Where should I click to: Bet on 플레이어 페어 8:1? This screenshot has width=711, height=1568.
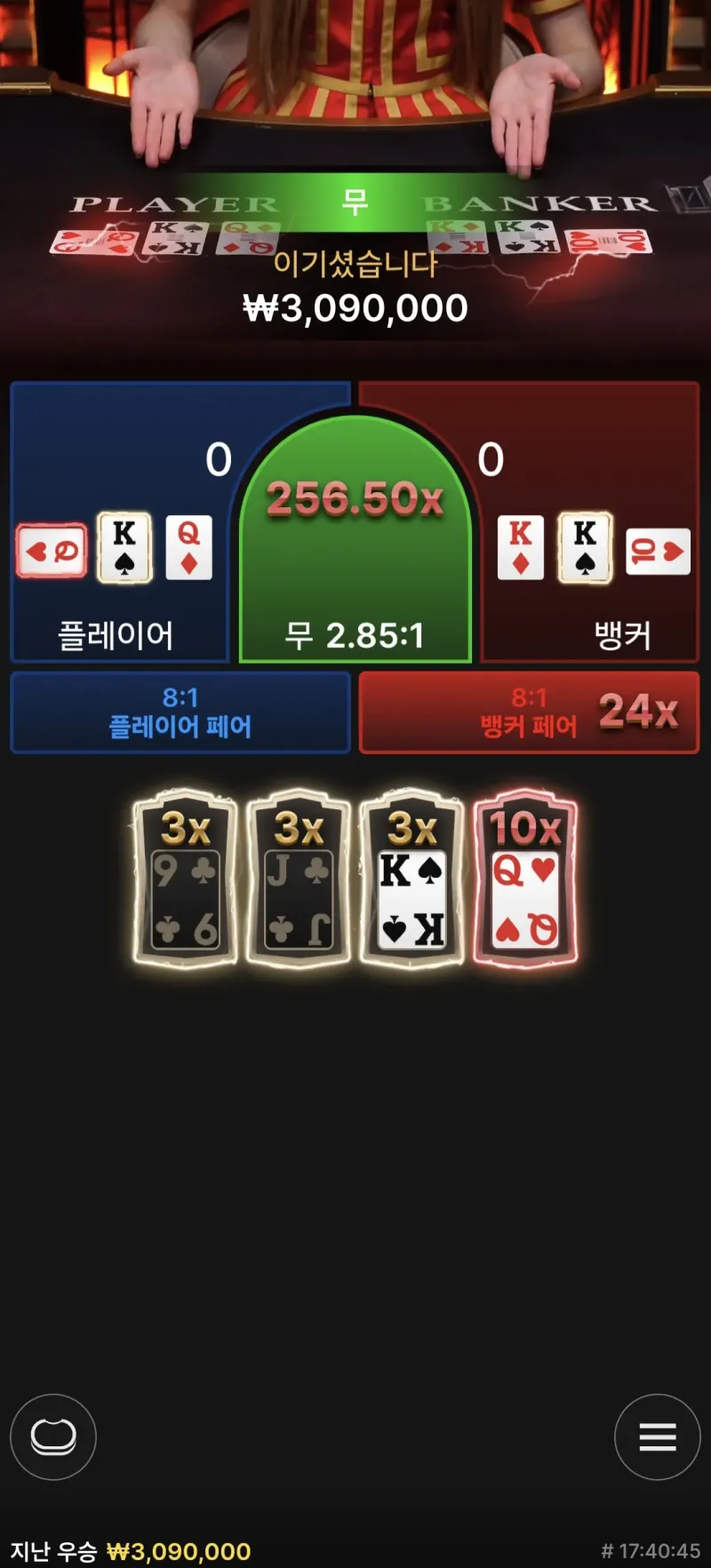[180, 712]
